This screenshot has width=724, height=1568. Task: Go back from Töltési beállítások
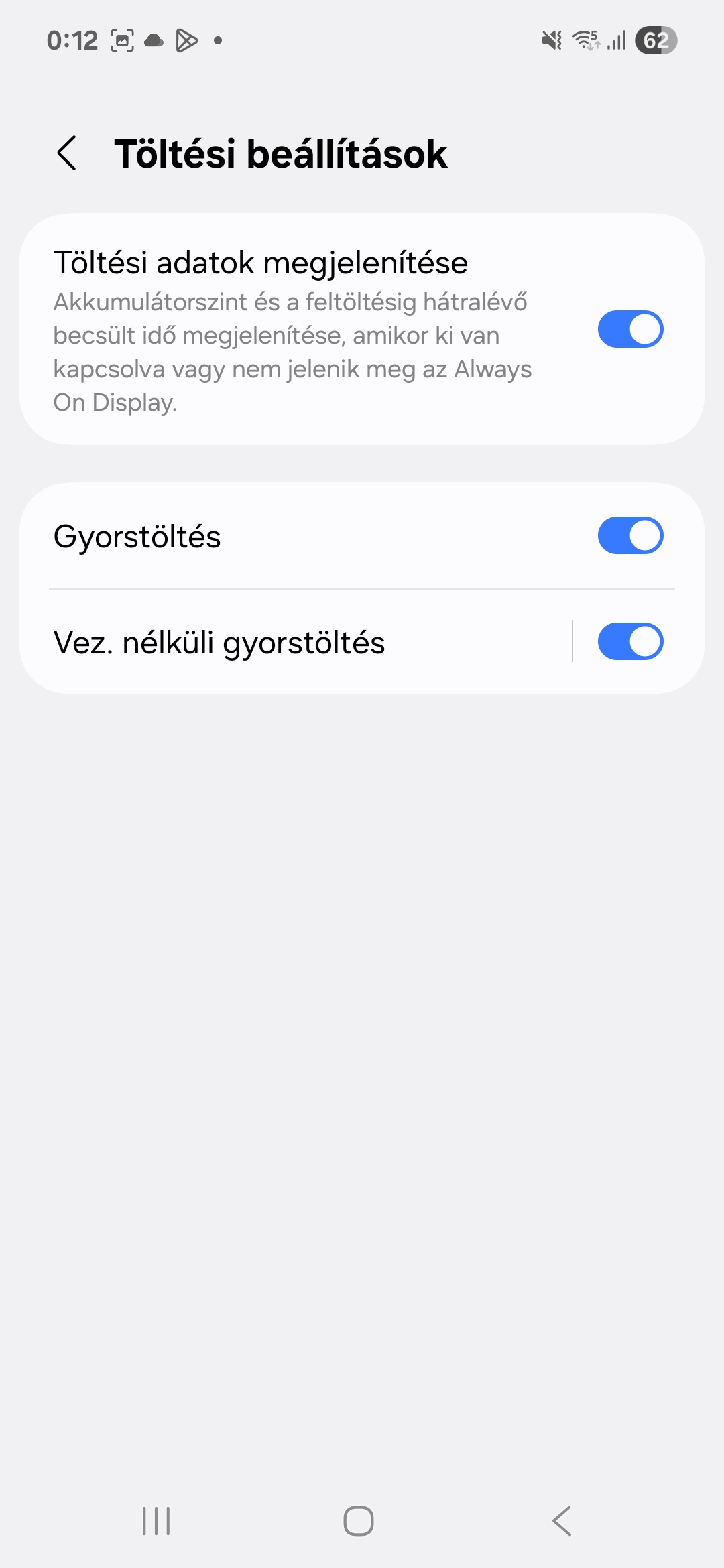pos(67,153)
